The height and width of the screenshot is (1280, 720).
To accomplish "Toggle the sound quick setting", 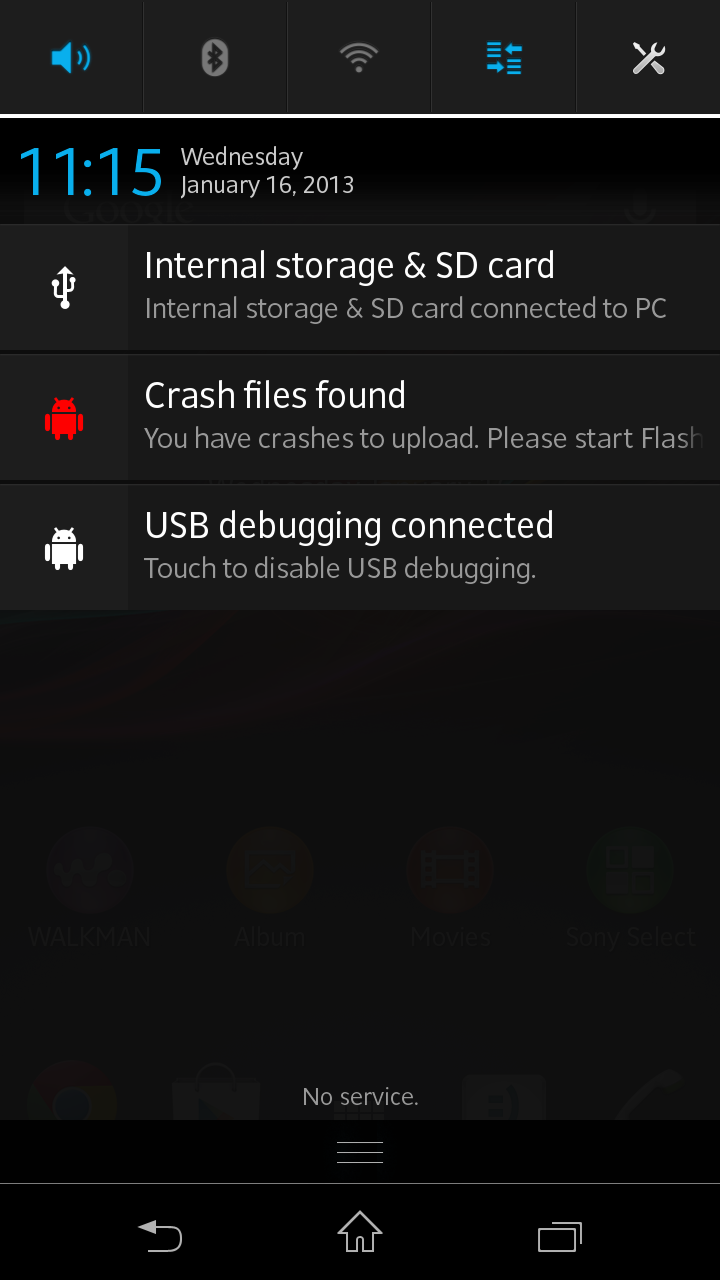I will pos(71,58).
